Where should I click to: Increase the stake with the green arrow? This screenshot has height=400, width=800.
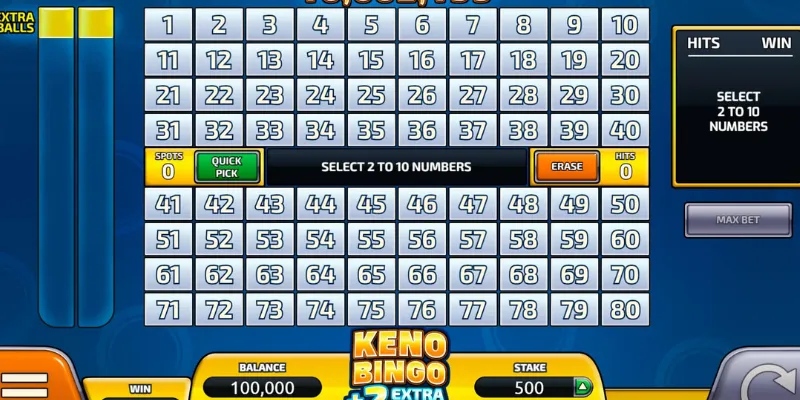(581, 387)
